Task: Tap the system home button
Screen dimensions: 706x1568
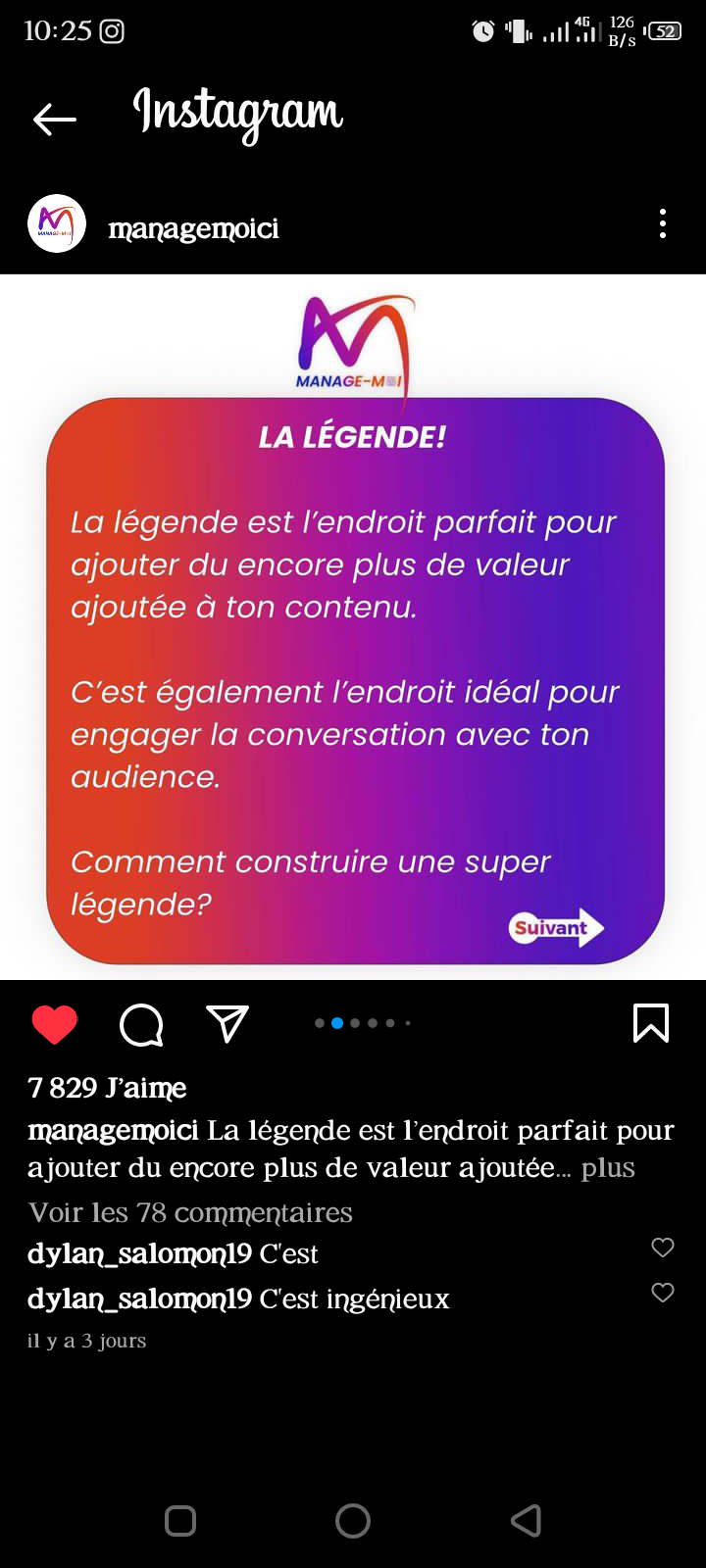Action: pyautogui.click(x=353, y=1521)
